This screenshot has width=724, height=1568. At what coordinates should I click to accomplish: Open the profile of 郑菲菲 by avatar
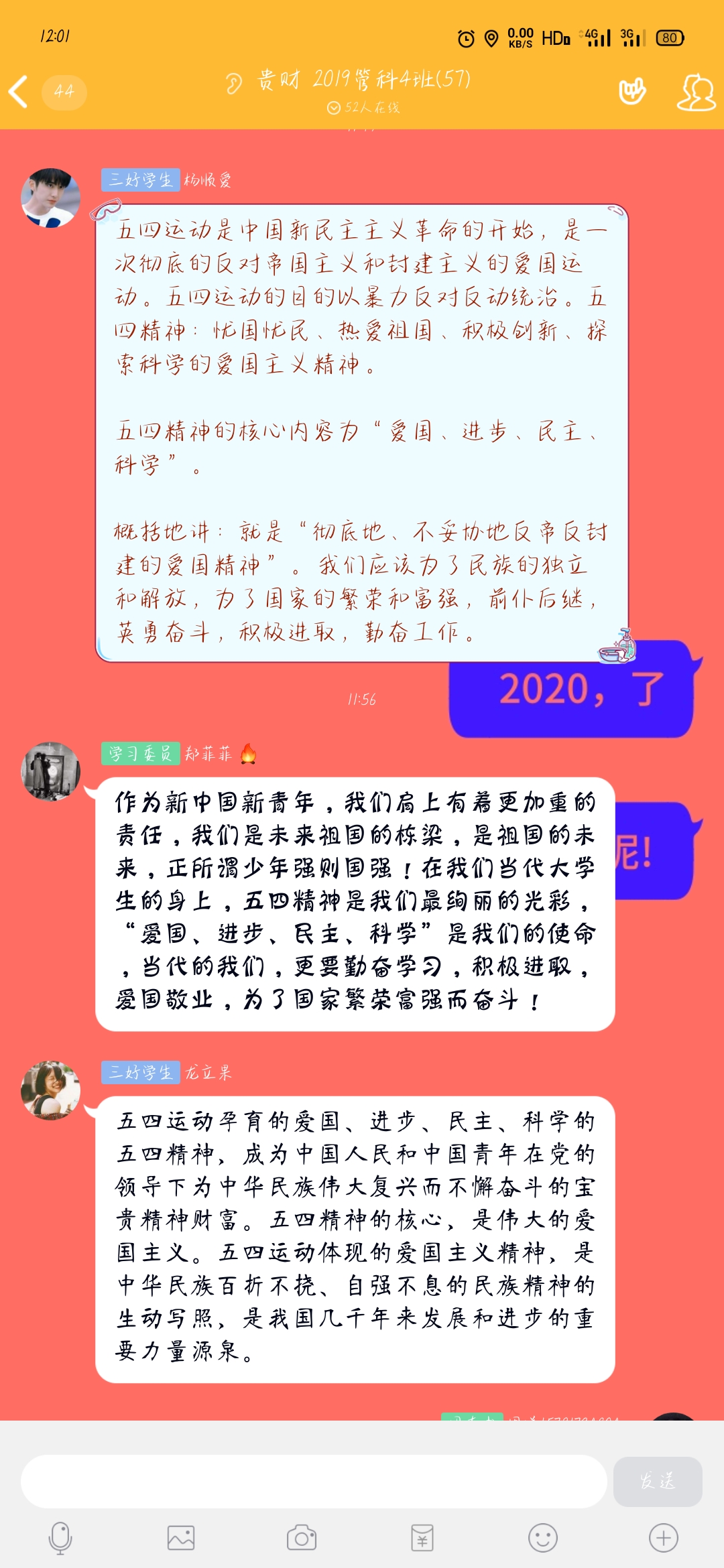pos(51,771)
